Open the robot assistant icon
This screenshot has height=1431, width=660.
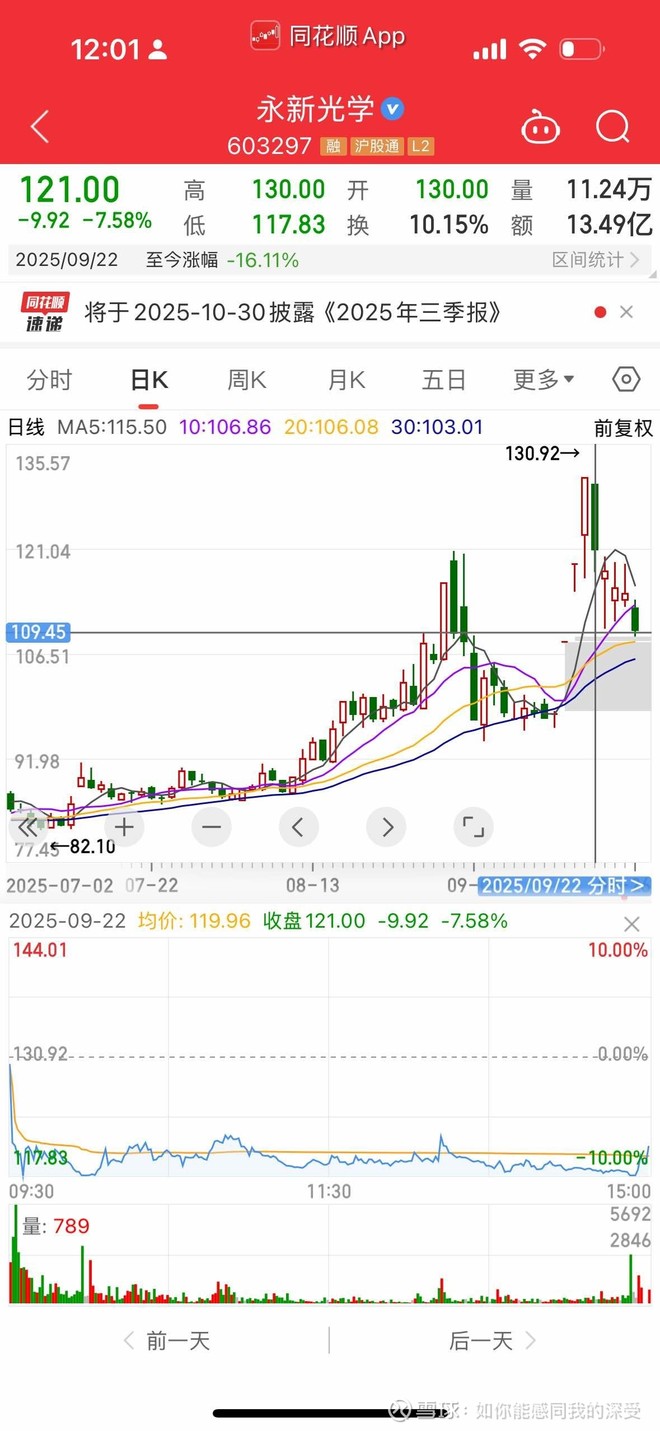pos(540,127)
